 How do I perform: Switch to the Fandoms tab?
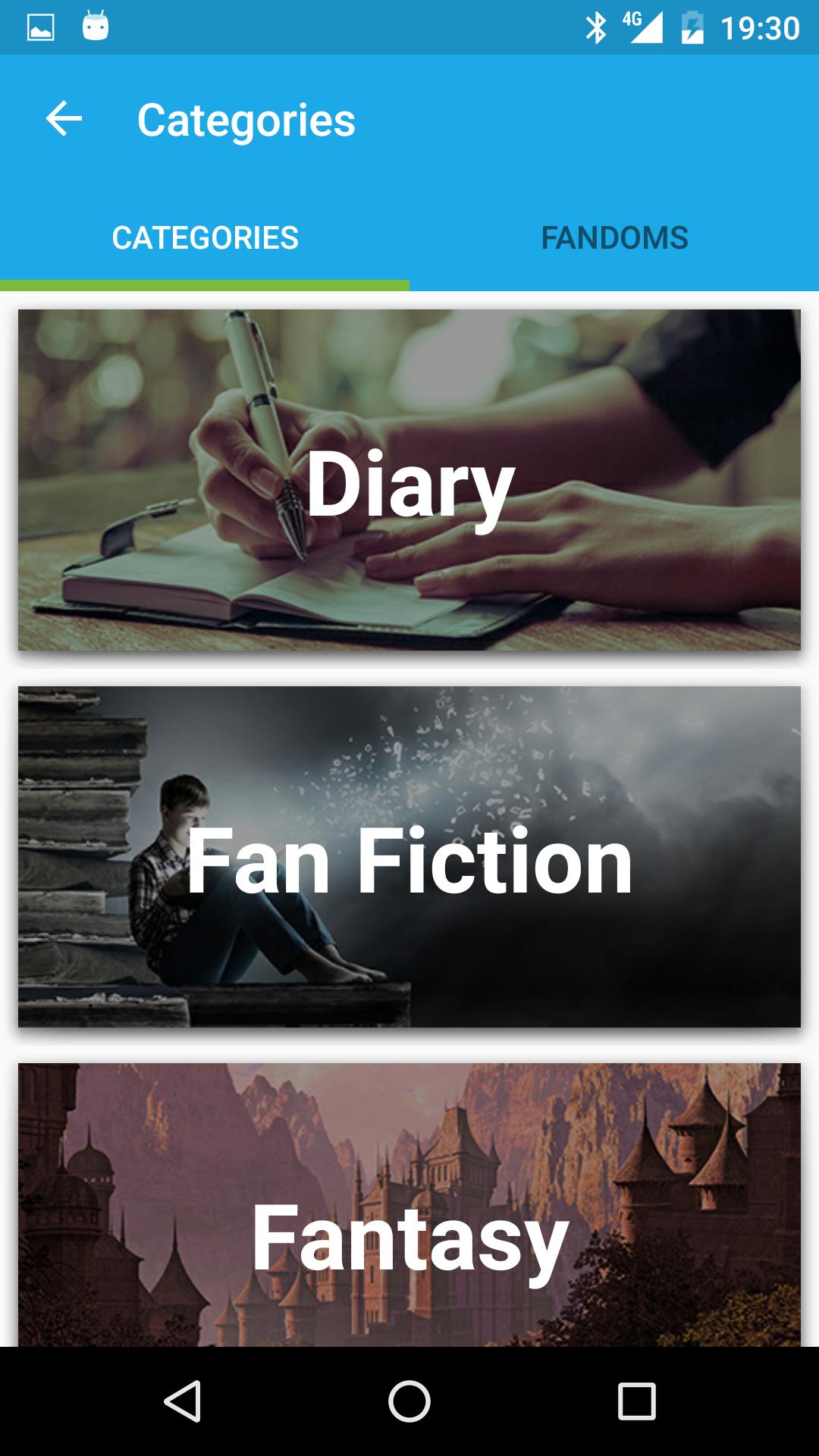tap(614, 238)
